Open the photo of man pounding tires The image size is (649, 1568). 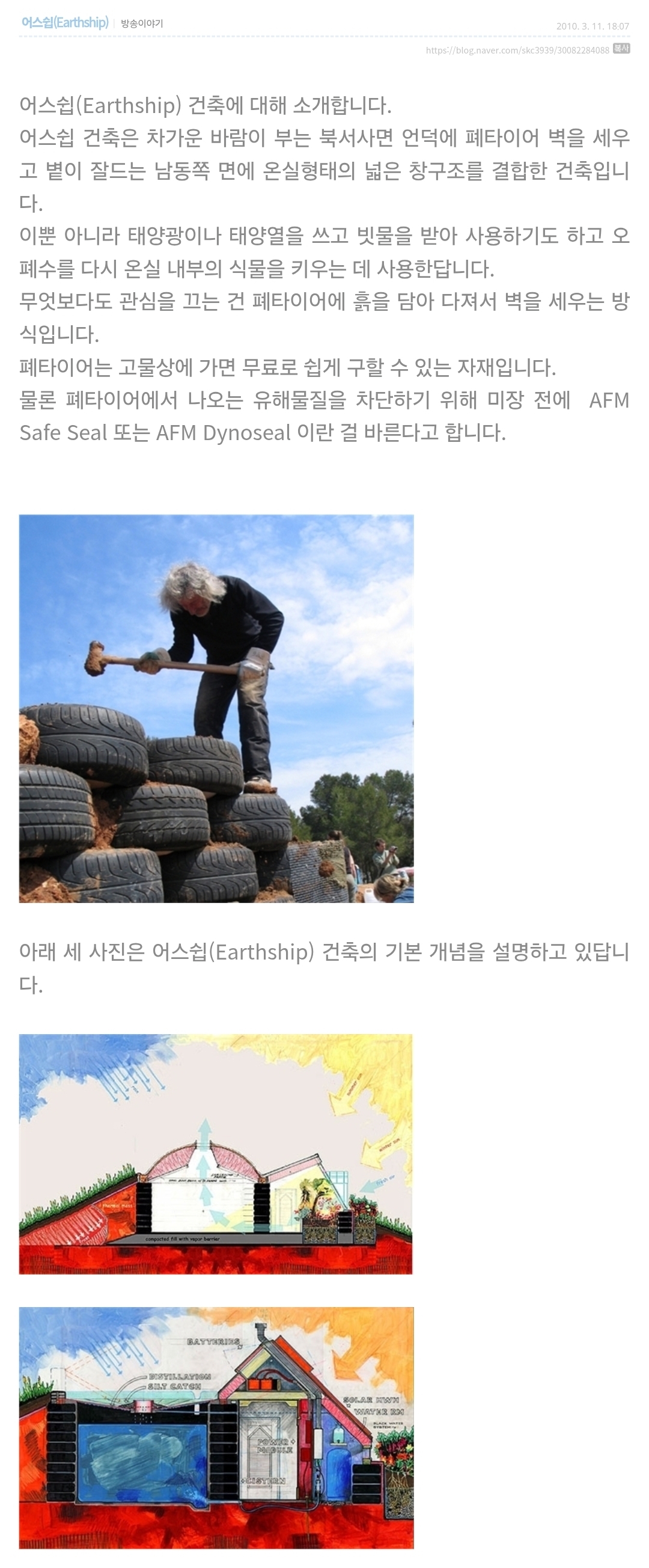point(216,708)
